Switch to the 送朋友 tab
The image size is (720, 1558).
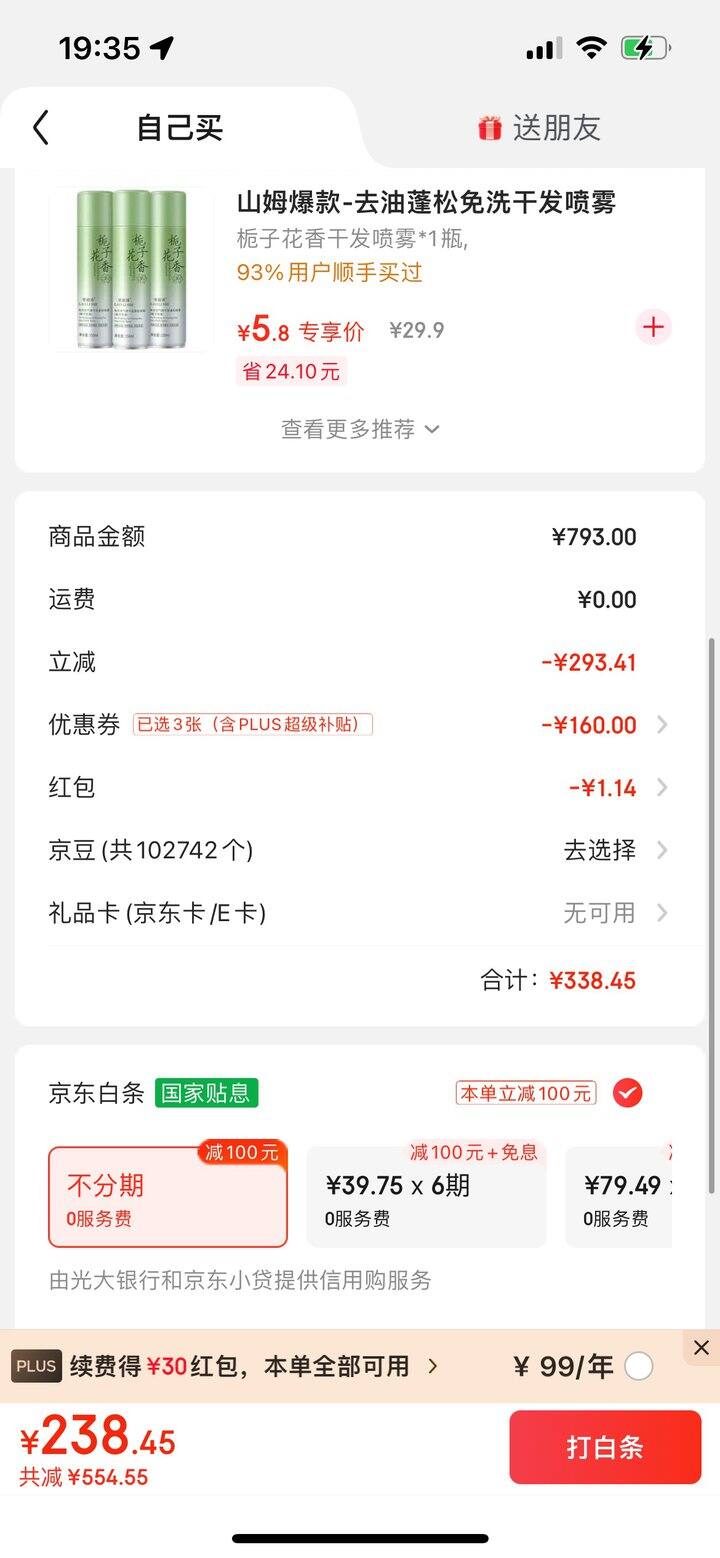point(539,128)
